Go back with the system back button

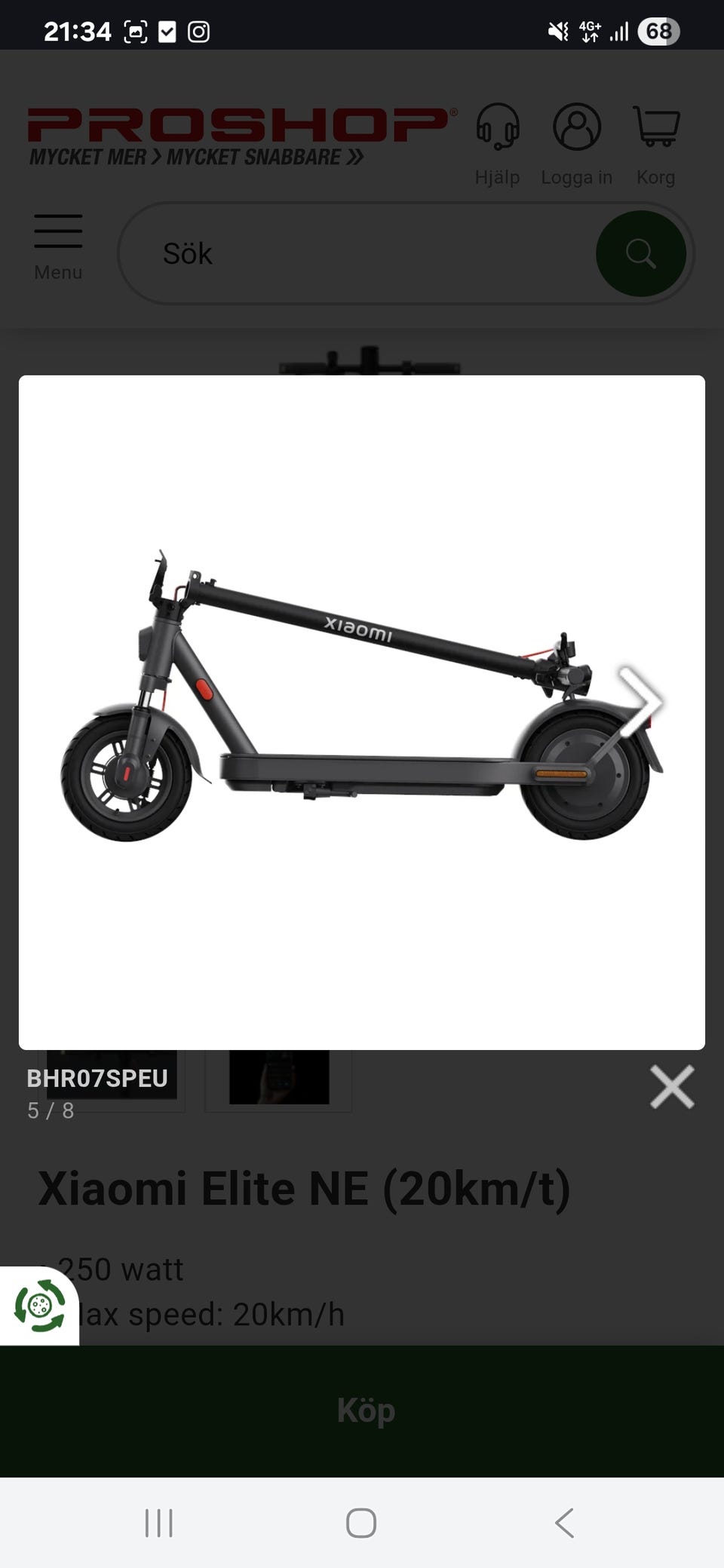point(564,1523)
